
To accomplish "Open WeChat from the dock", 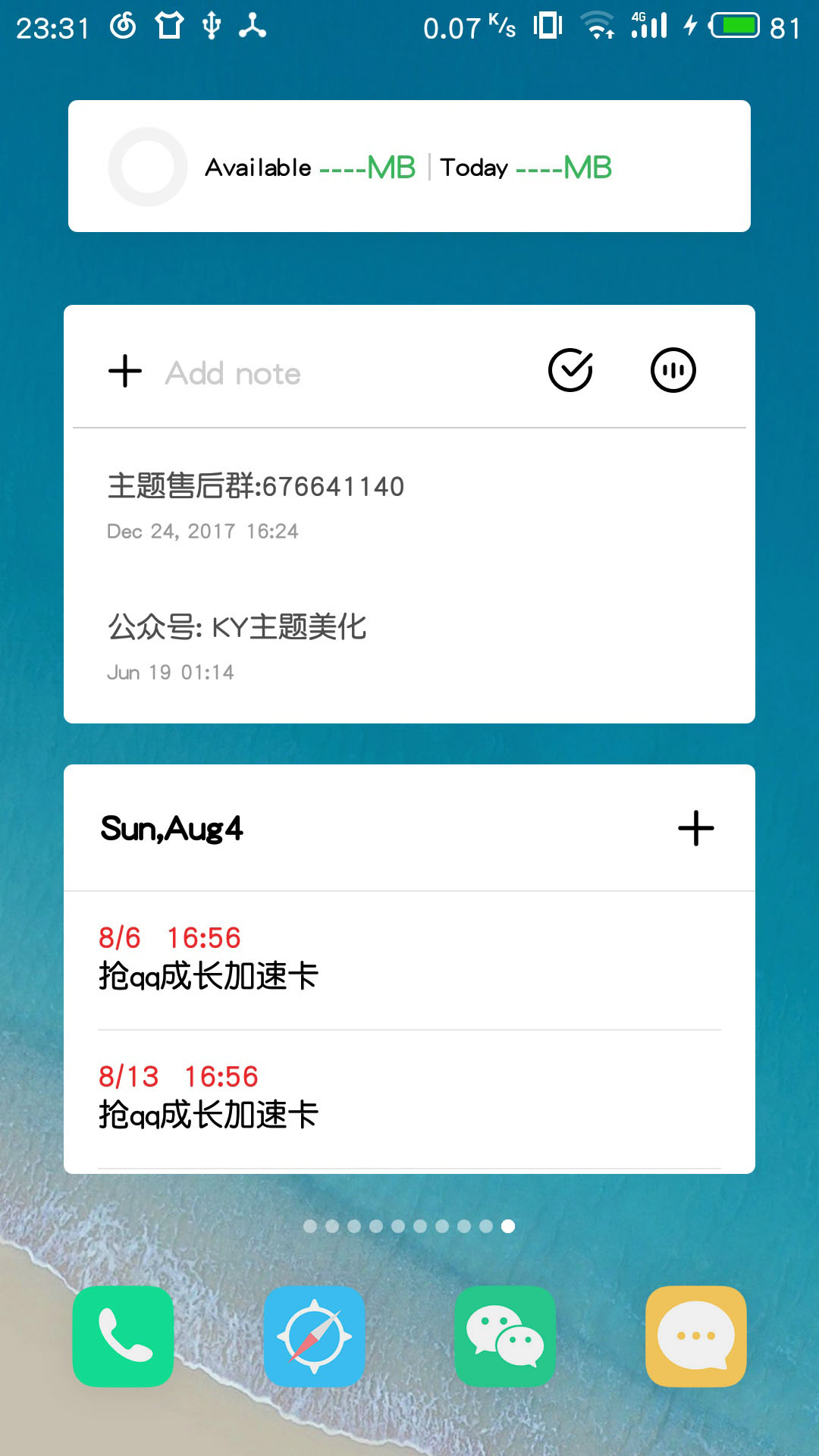I will [x=505, y=1336].
